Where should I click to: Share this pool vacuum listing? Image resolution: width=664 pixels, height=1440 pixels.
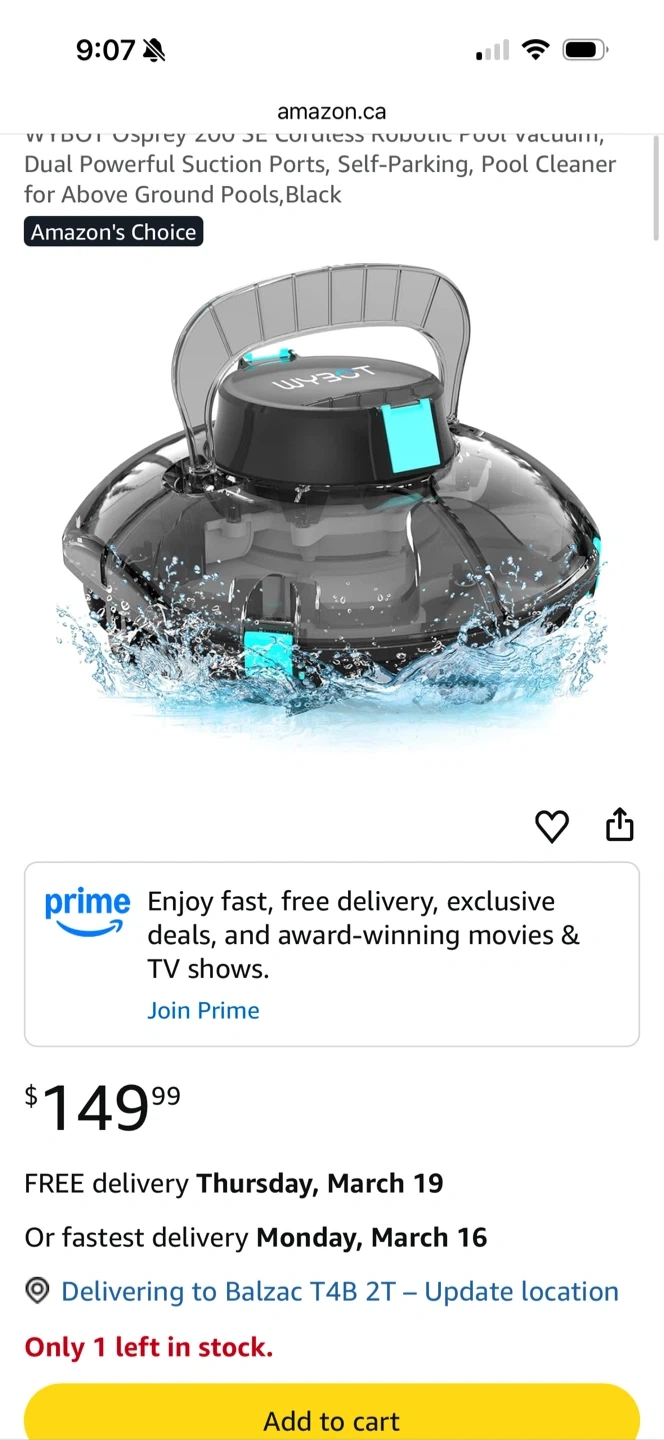click(x=620, y=824)
